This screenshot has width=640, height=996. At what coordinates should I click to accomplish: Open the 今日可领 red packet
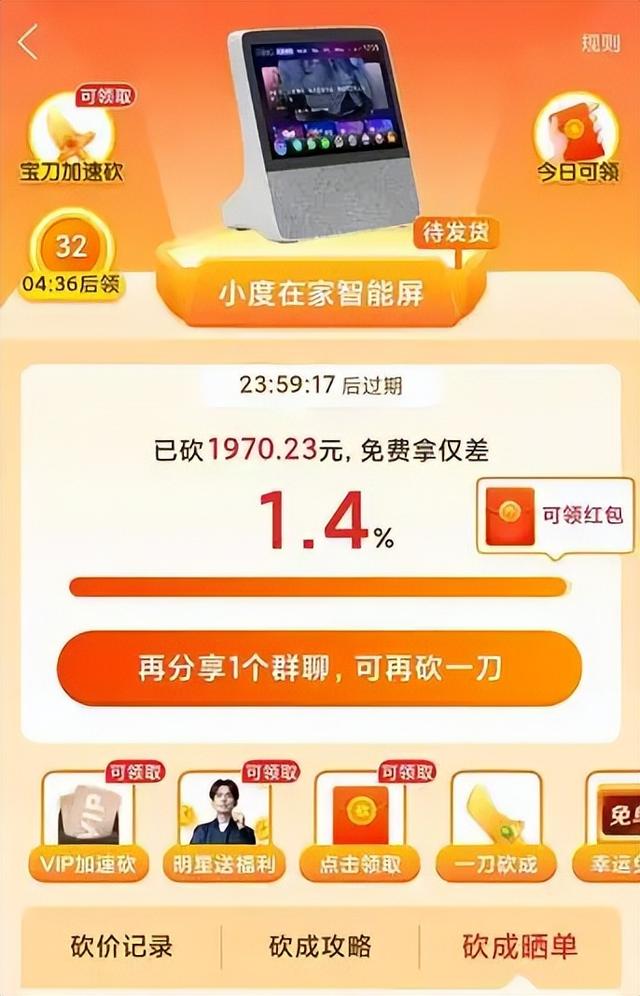click(x=577, y=140)
